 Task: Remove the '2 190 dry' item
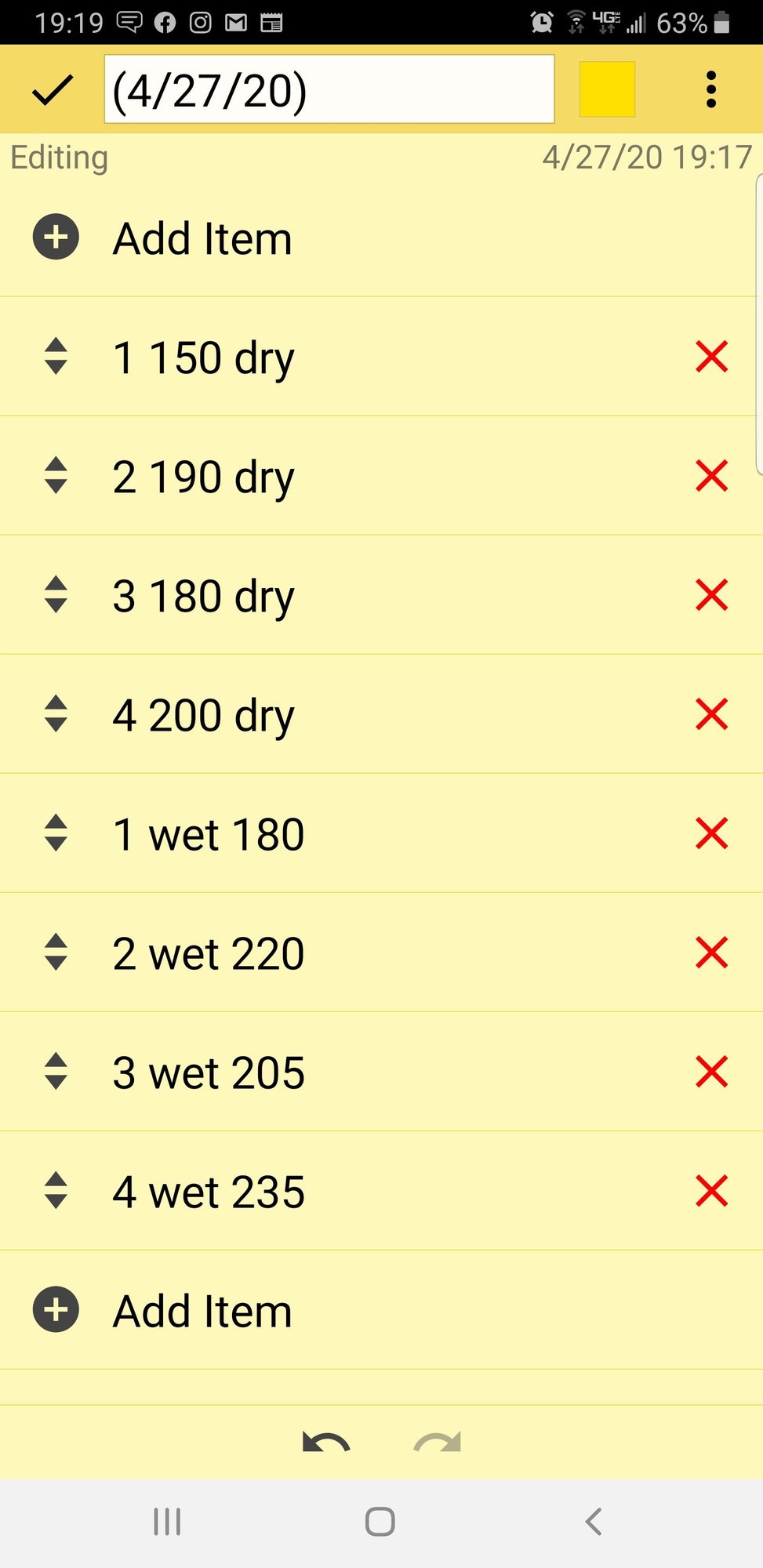(711, 476)
